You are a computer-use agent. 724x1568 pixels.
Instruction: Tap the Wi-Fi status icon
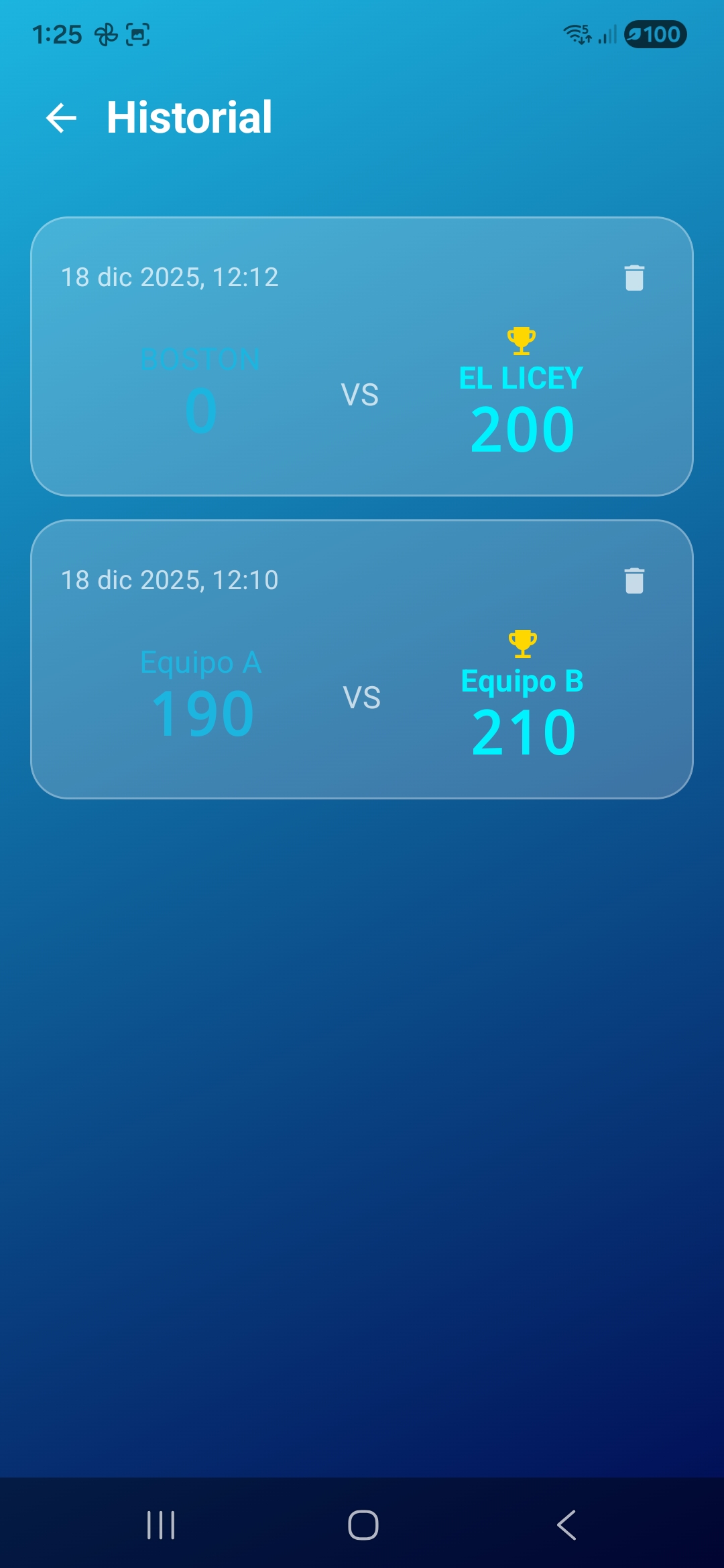(578, 35)
